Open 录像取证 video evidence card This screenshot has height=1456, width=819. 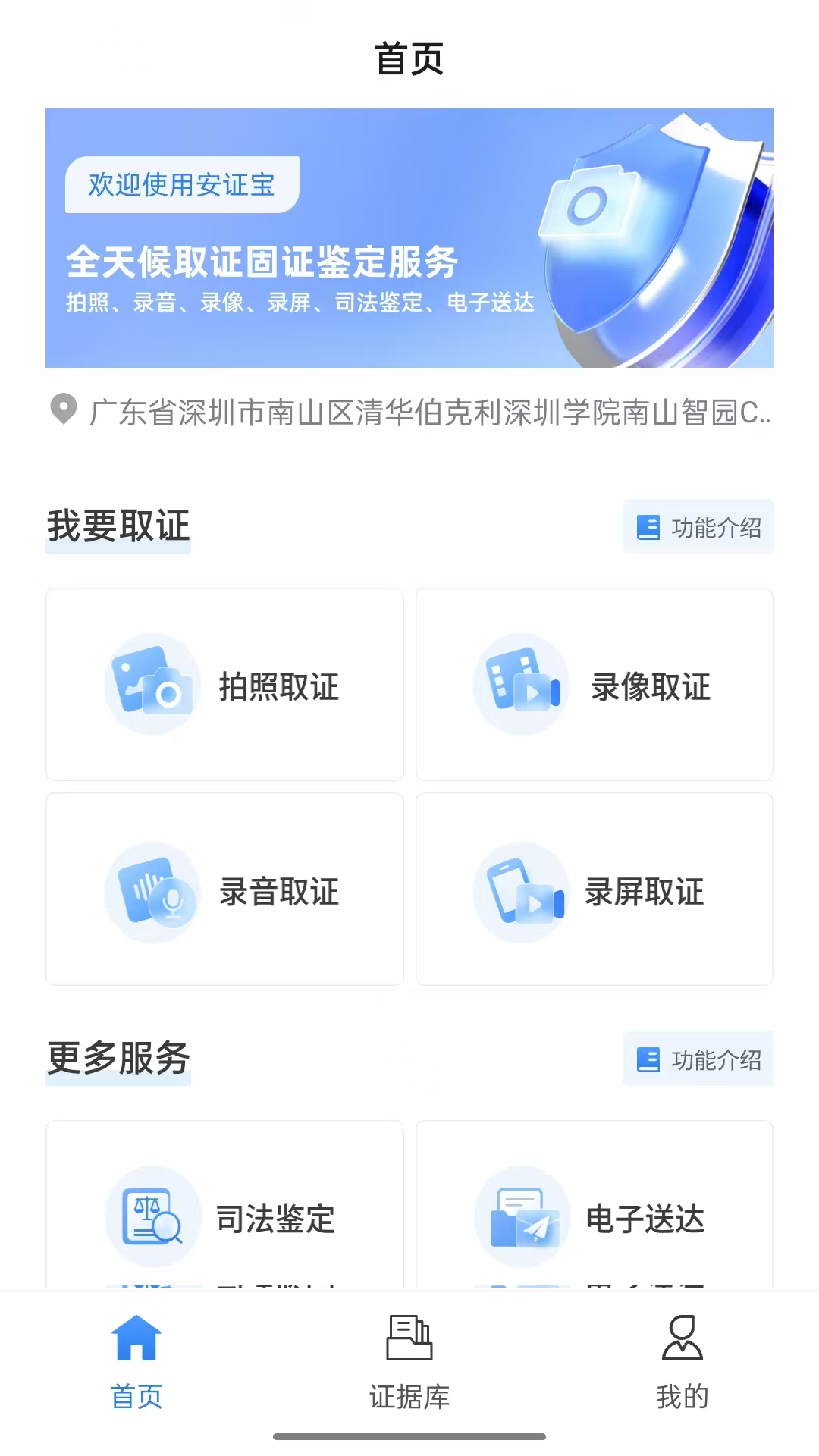point(595,685)
